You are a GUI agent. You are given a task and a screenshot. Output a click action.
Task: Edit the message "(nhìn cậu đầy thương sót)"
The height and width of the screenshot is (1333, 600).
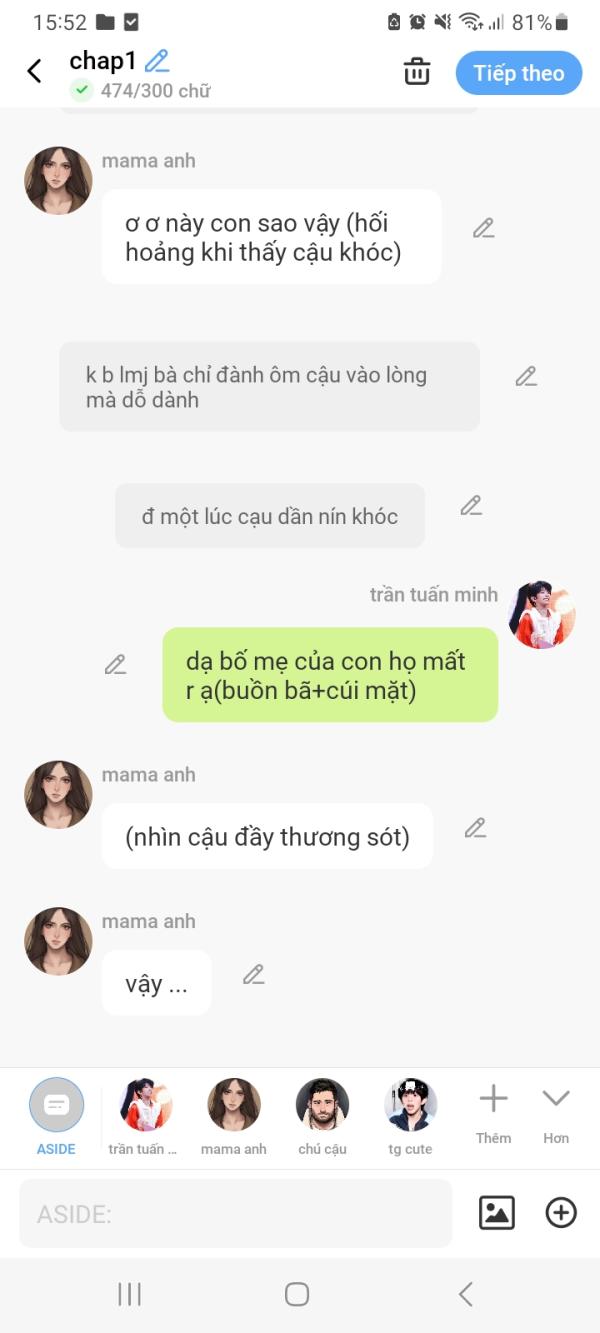click(475, 828)
